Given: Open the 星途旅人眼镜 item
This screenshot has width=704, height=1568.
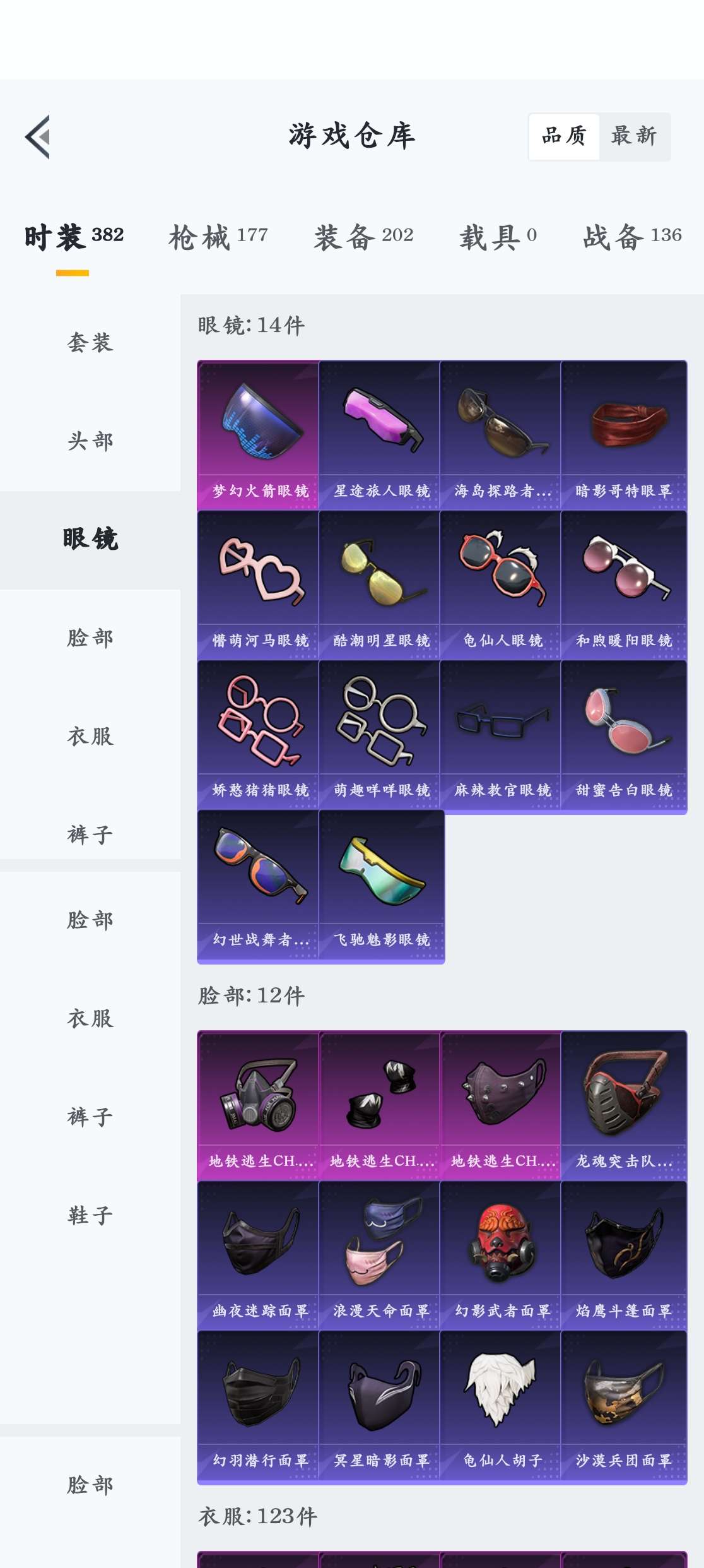Looking at the screenshot, I should [380, 436].
